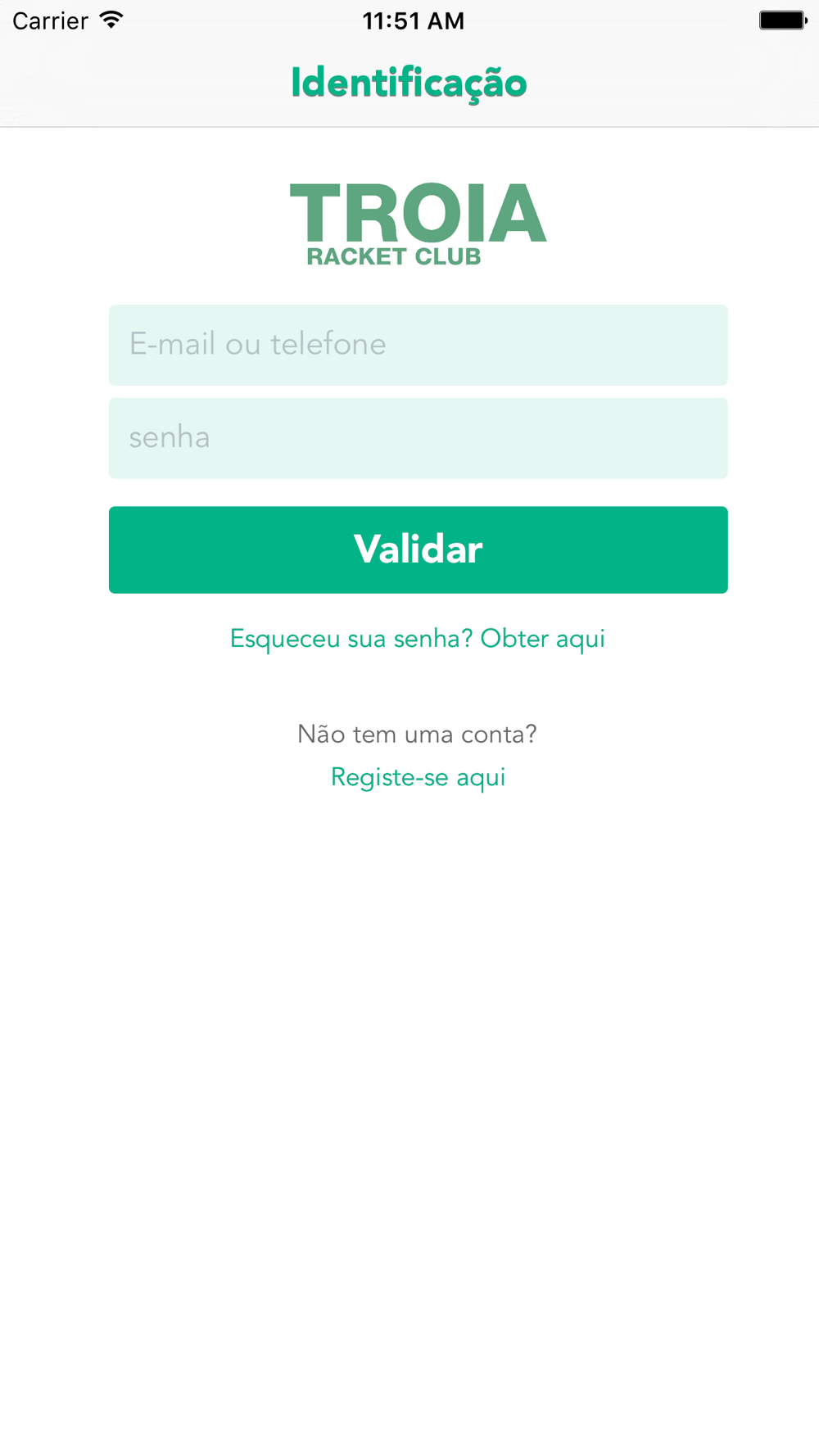Tap the E-mail ou telefone field
The image size is (819, 1456).
click(x=418, y=345)
